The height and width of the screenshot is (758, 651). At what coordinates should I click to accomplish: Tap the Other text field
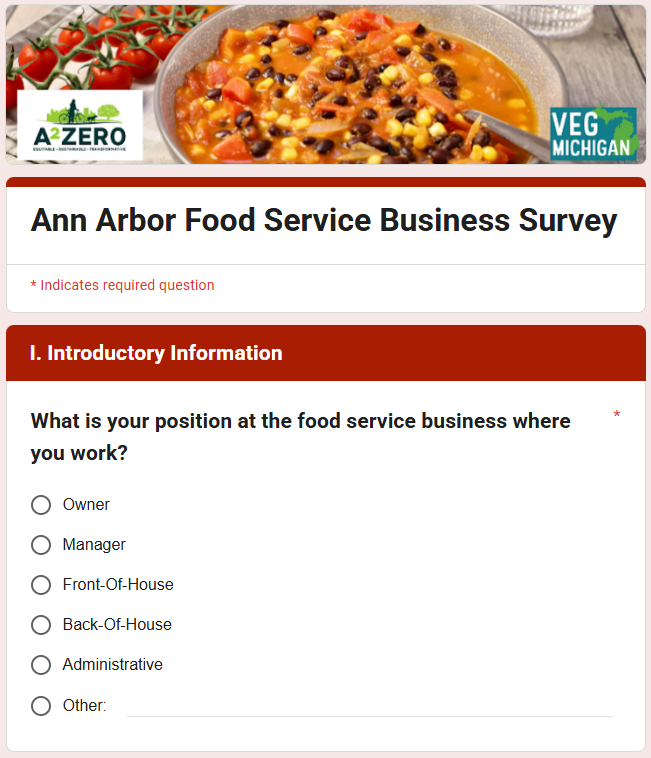(x=369, y=705)
